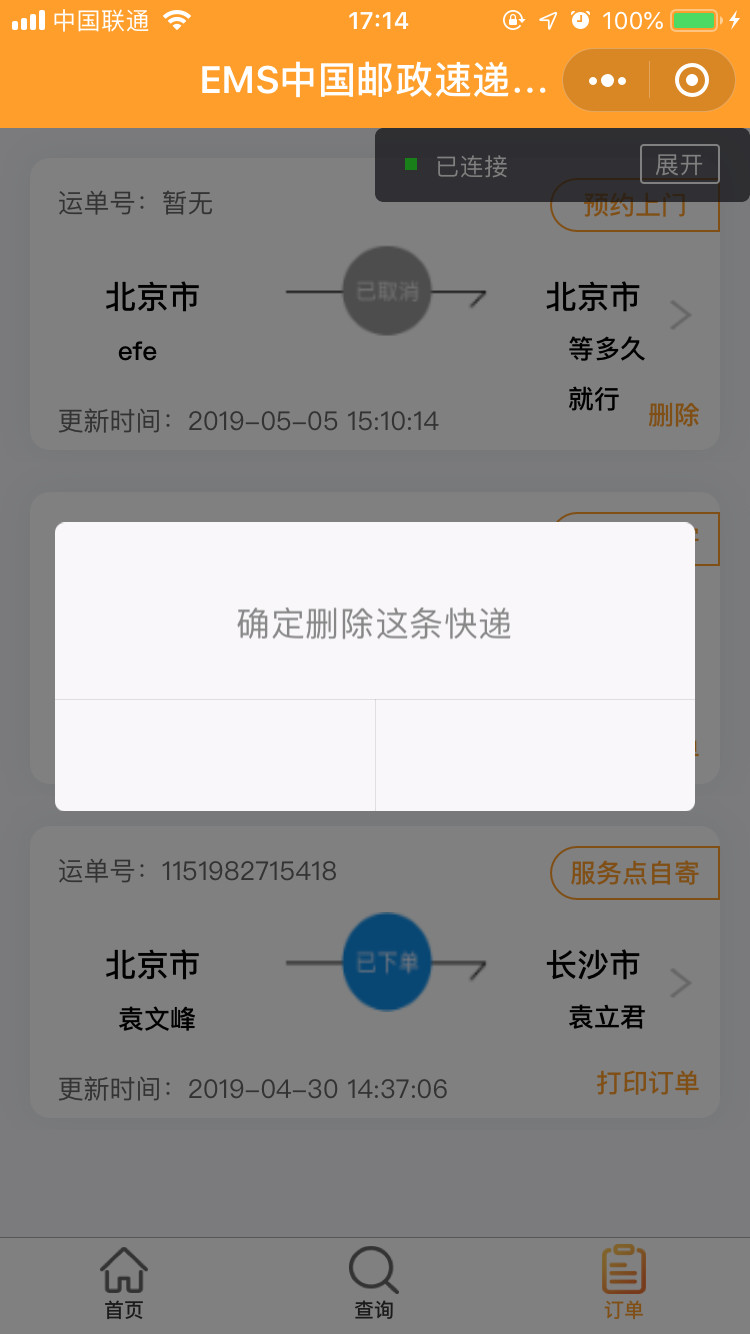Select the 订单 tab

click(x=623, y=1283)
